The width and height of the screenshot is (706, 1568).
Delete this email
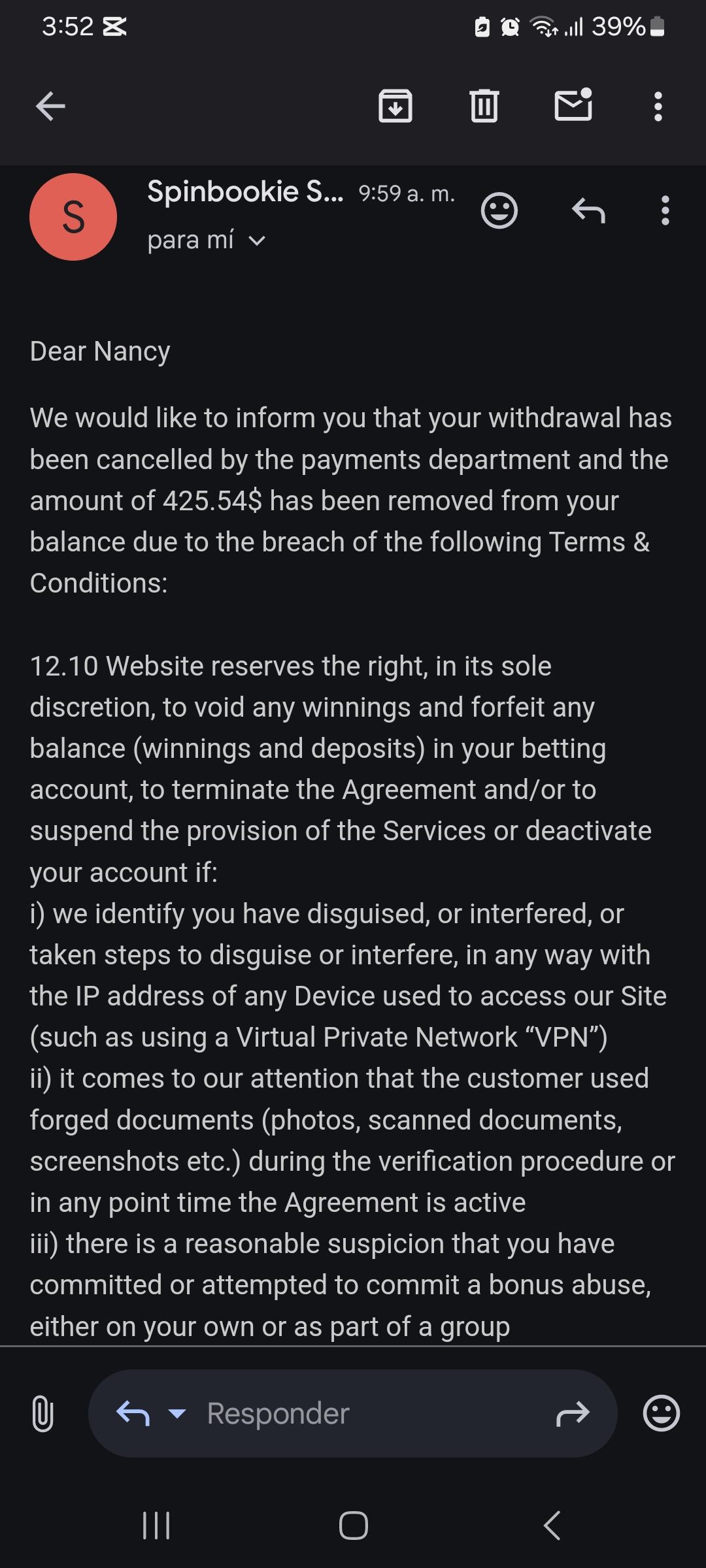coord(484,106)
